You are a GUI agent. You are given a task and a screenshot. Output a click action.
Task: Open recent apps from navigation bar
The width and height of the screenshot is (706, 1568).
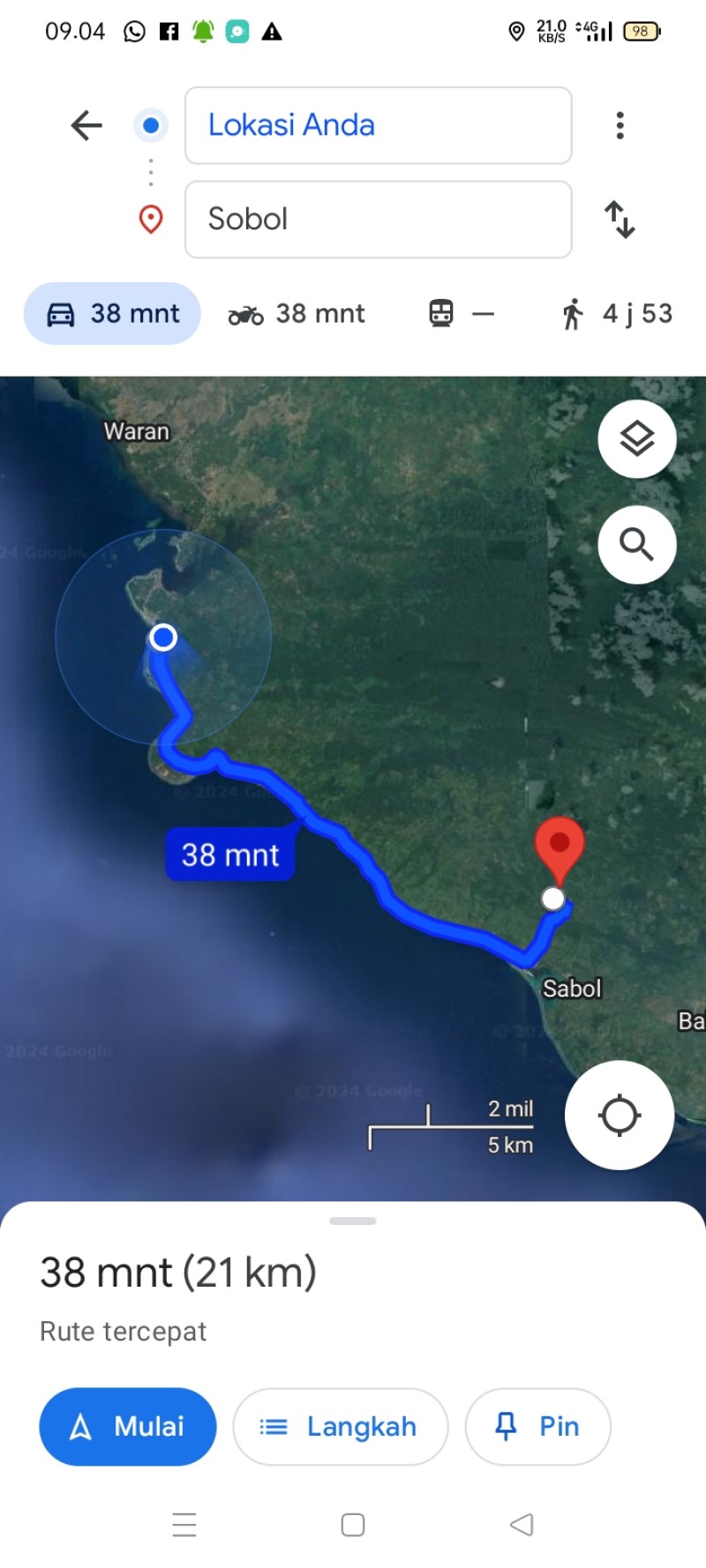184,1525
